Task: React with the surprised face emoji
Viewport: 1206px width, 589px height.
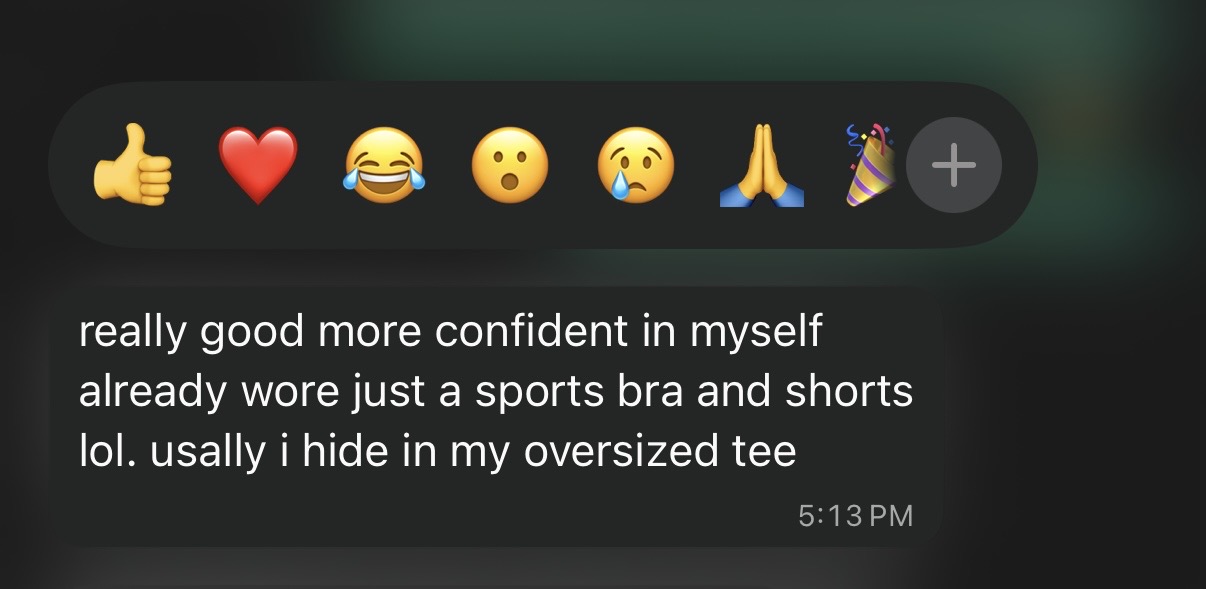Action: [510, 166]
